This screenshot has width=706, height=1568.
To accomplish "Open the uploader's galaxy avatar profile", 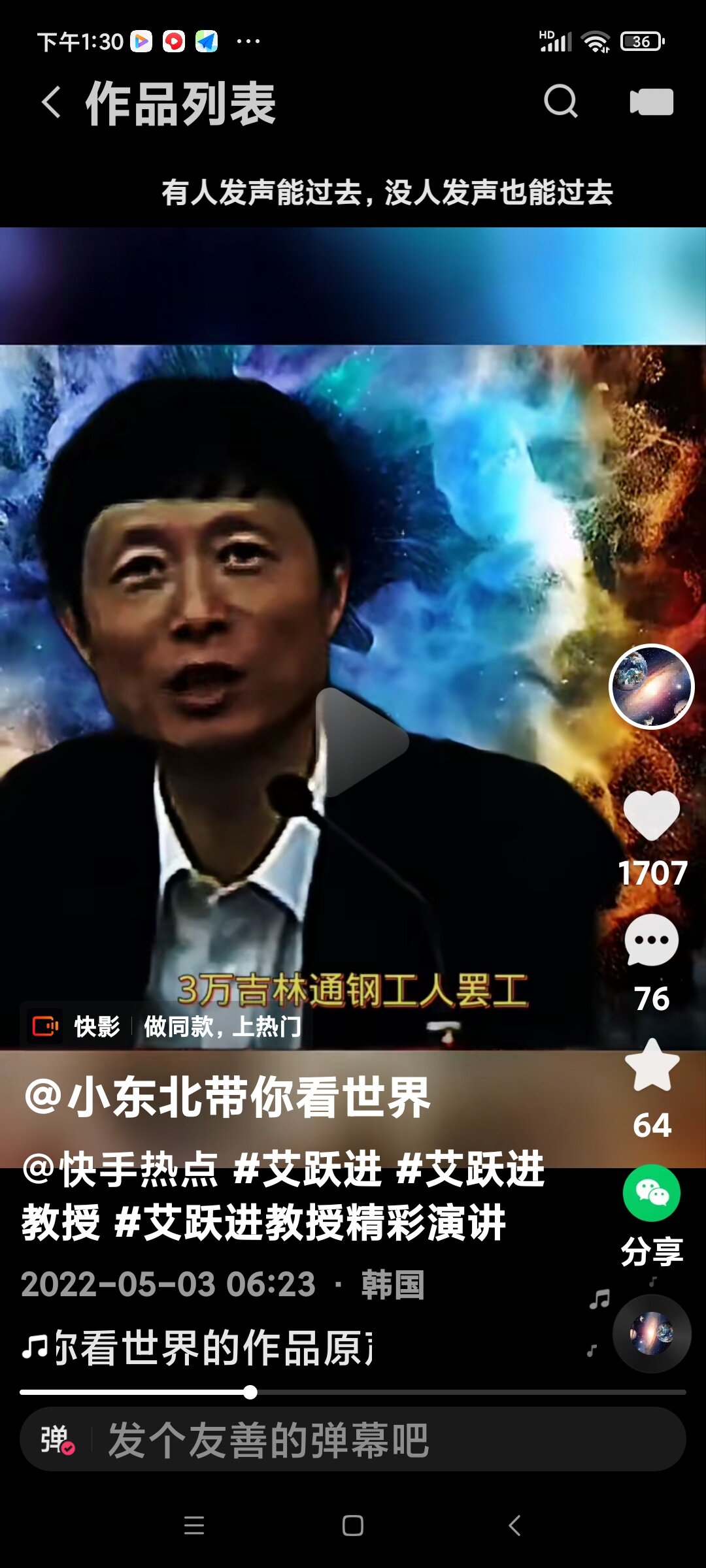I will 652,686.
